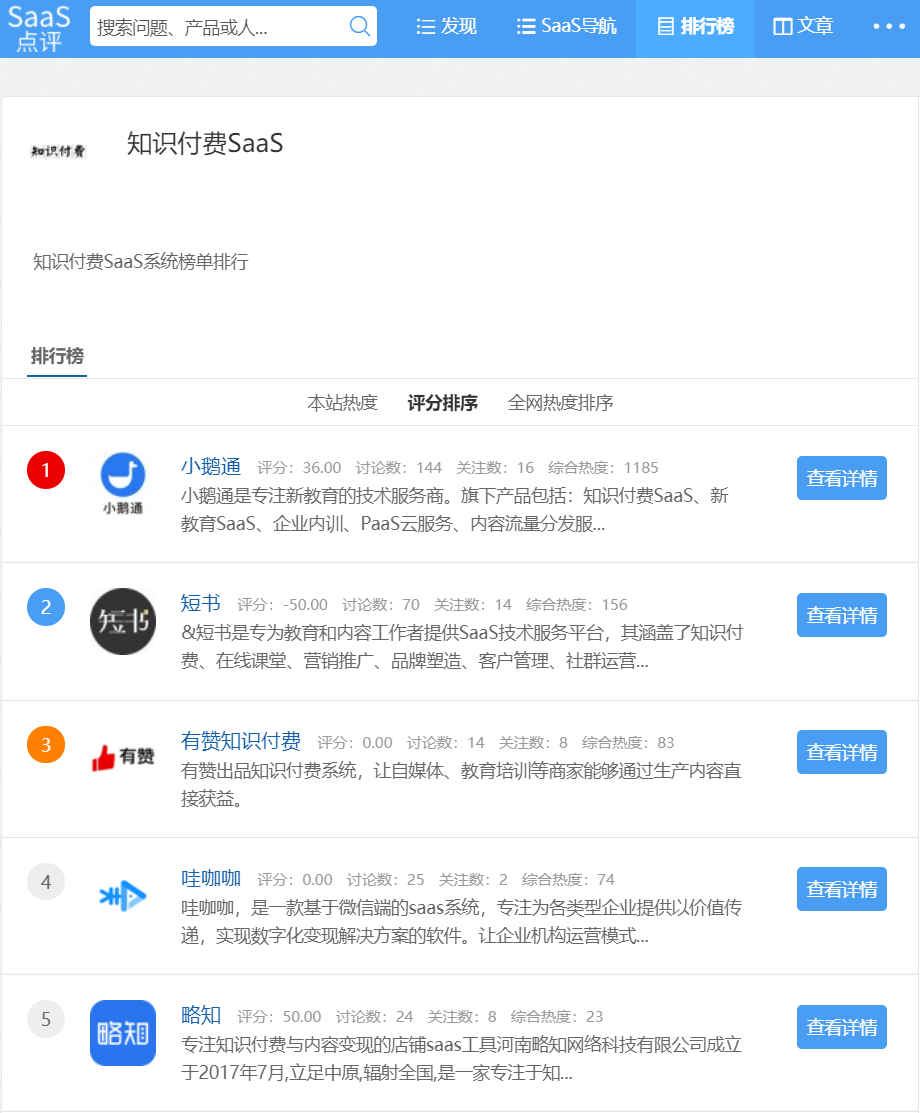The width and height of the screenshot is (920, 1113).
Task: Switch to the 文章 section
Action: pyautogui.click(x=802, y=27)
